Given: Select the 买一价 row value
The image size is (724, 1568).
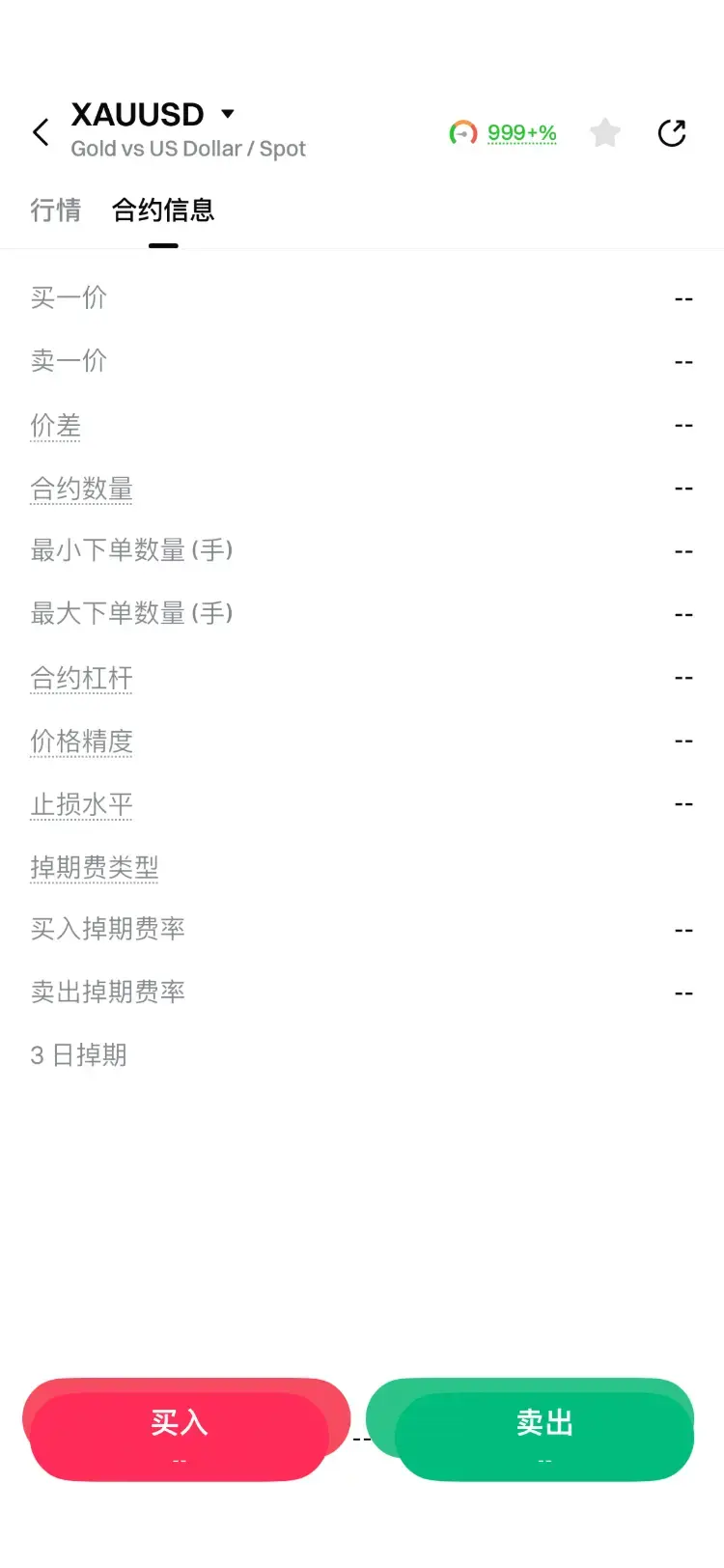Looking at the screenshot, I should (683, 297).
